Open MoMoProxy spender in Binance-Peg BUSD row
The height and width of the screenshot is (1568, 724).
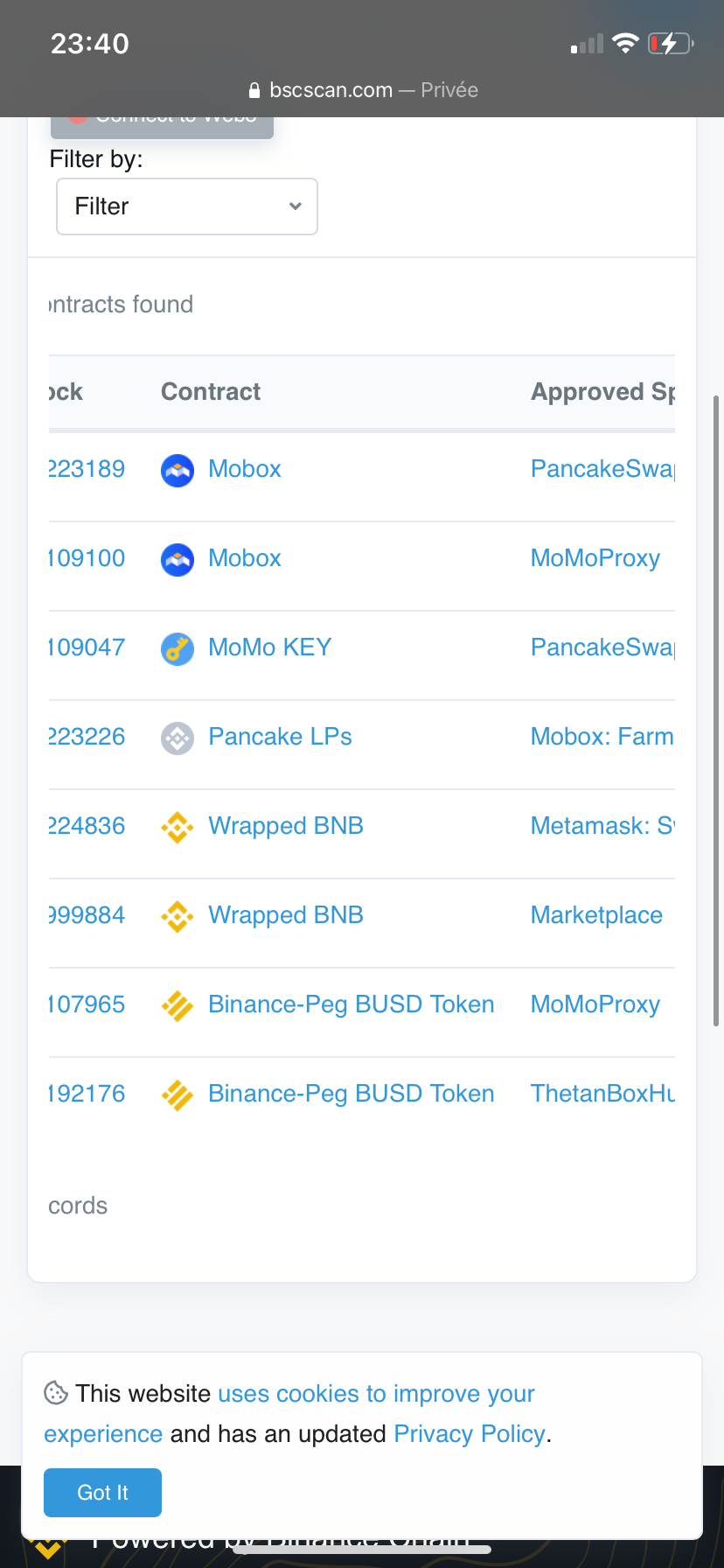pos(595,1004)
